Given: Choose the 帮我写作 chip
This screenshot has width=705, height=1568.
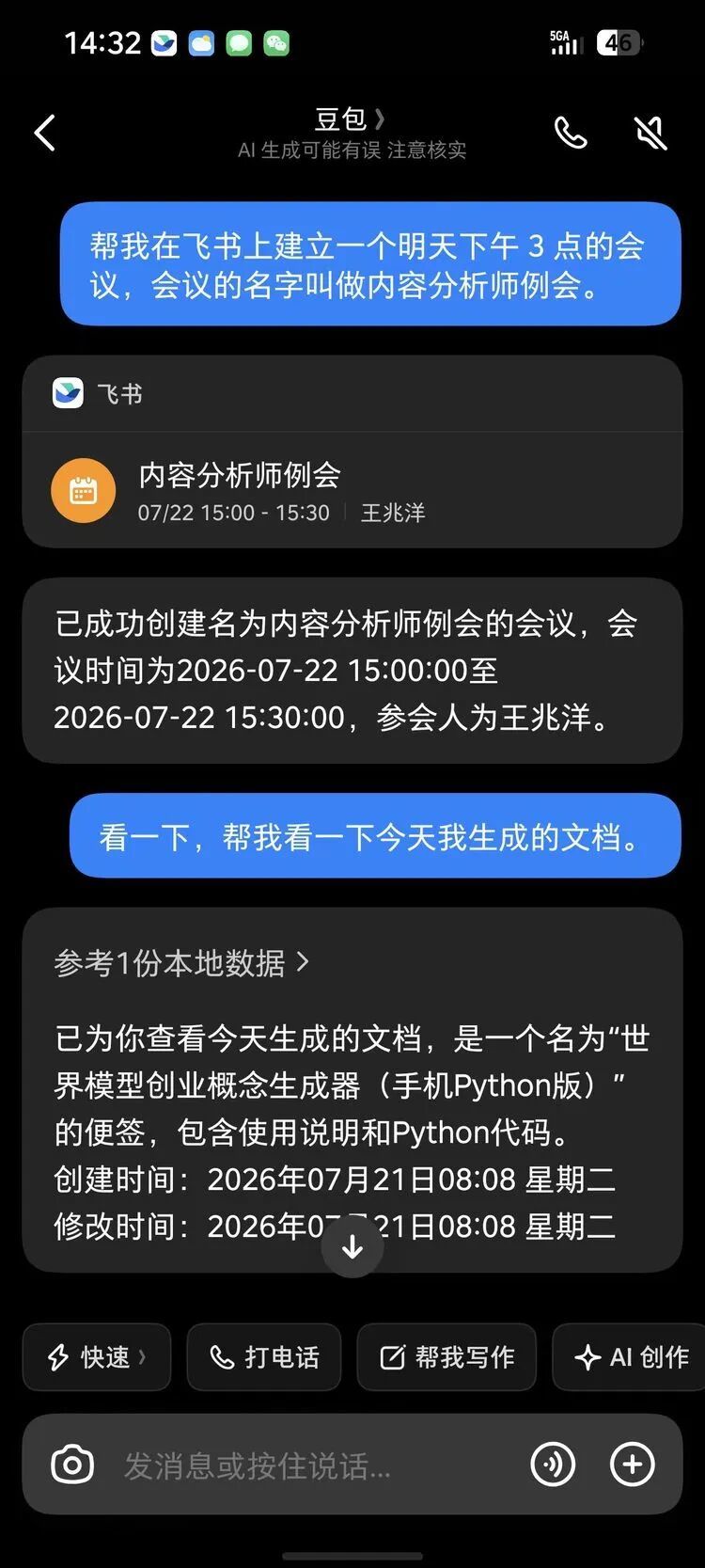Looking at the screenshot, I should (446, 1356).
